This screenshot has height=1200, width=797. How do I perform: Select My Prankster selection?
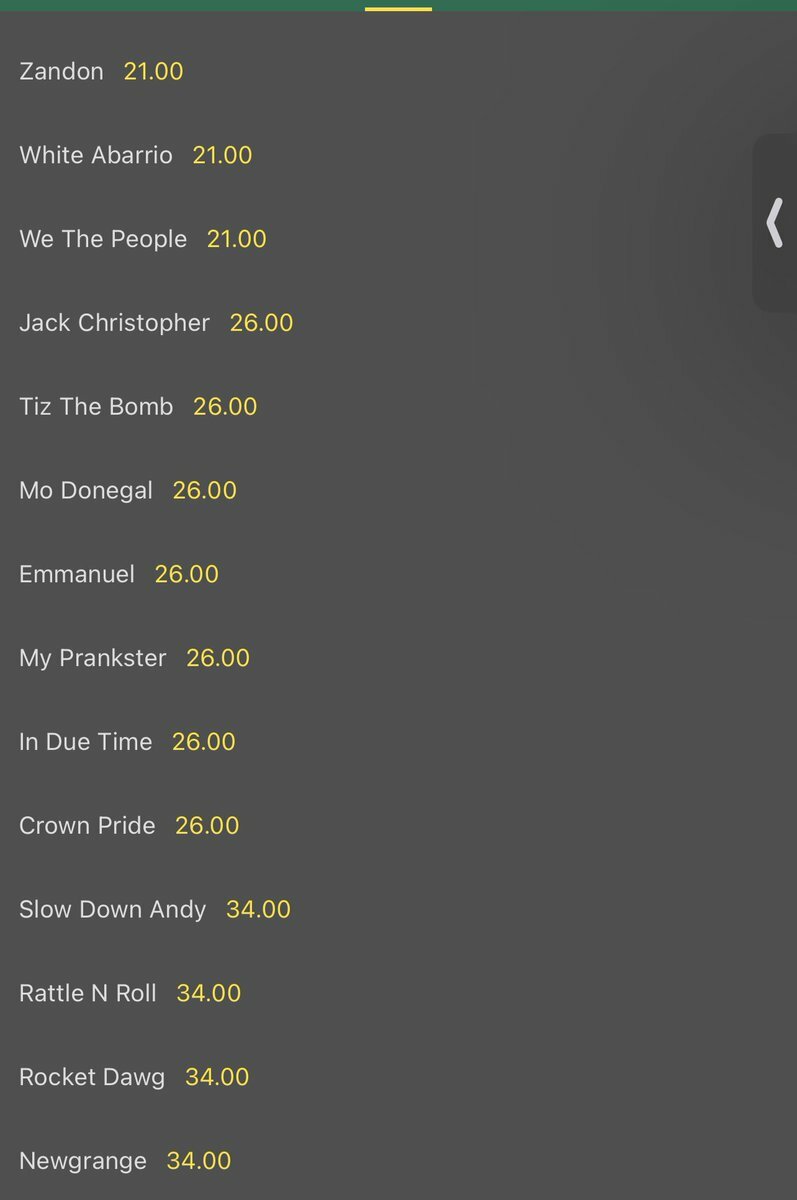click(218, 658)
